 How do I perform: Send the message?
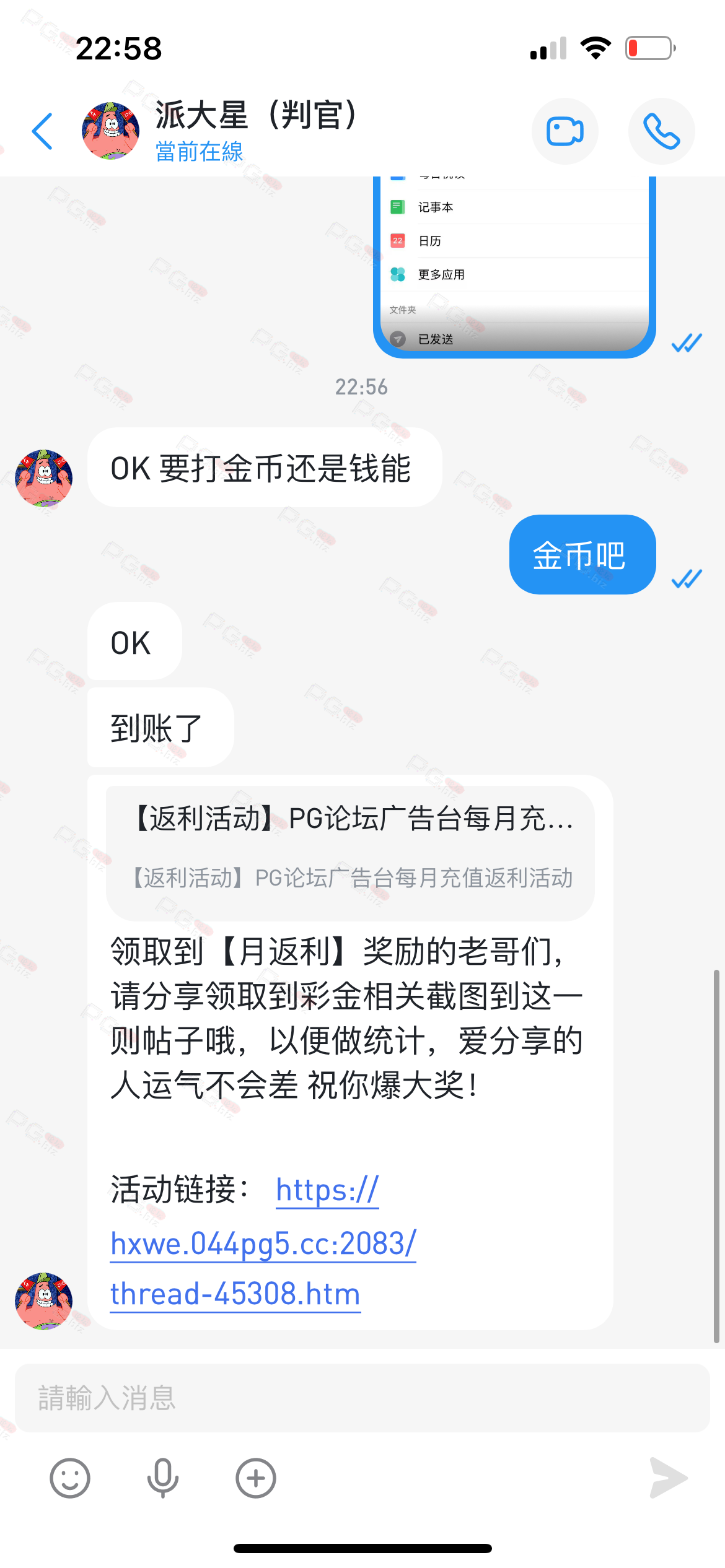tap(668, 1478)
